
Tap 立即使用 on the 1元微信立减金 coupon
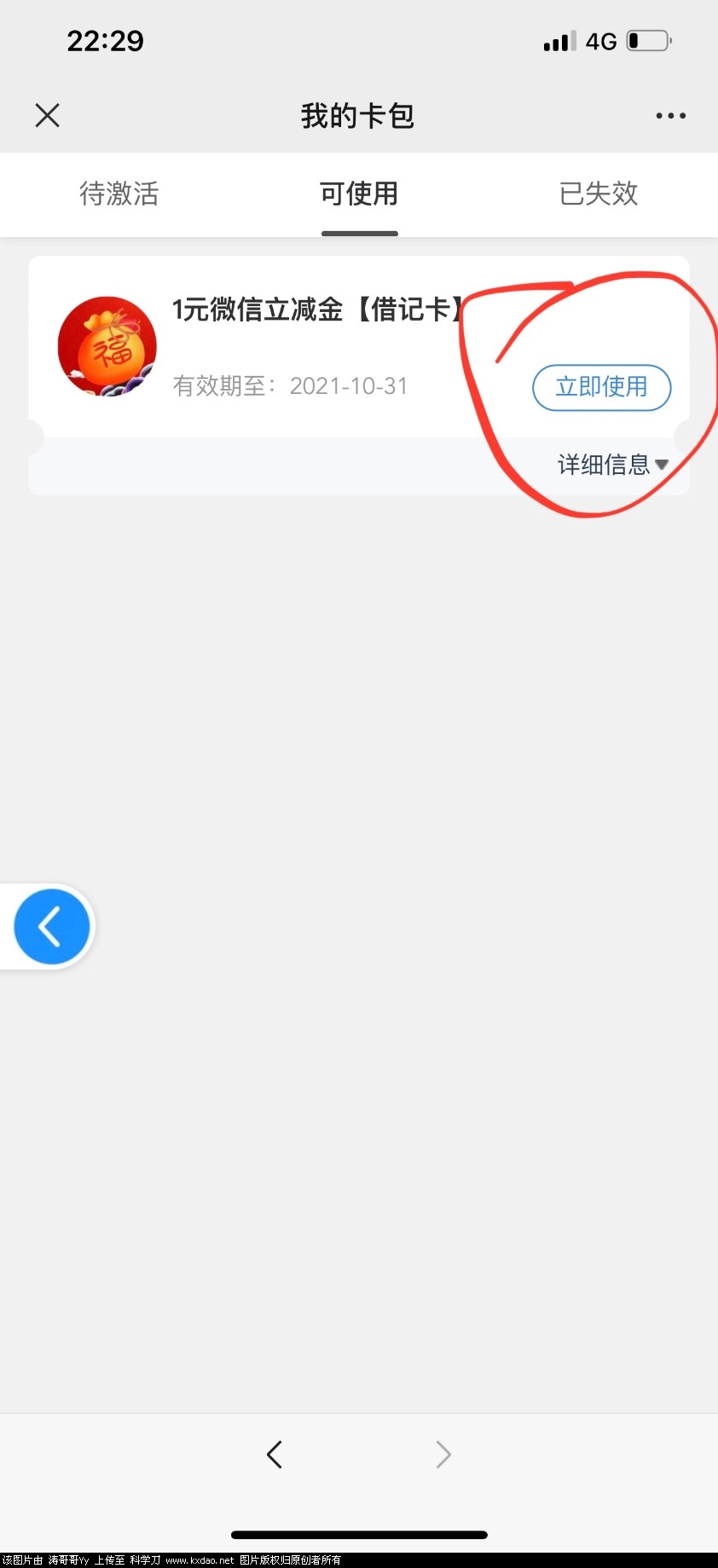tap(601, 387)
